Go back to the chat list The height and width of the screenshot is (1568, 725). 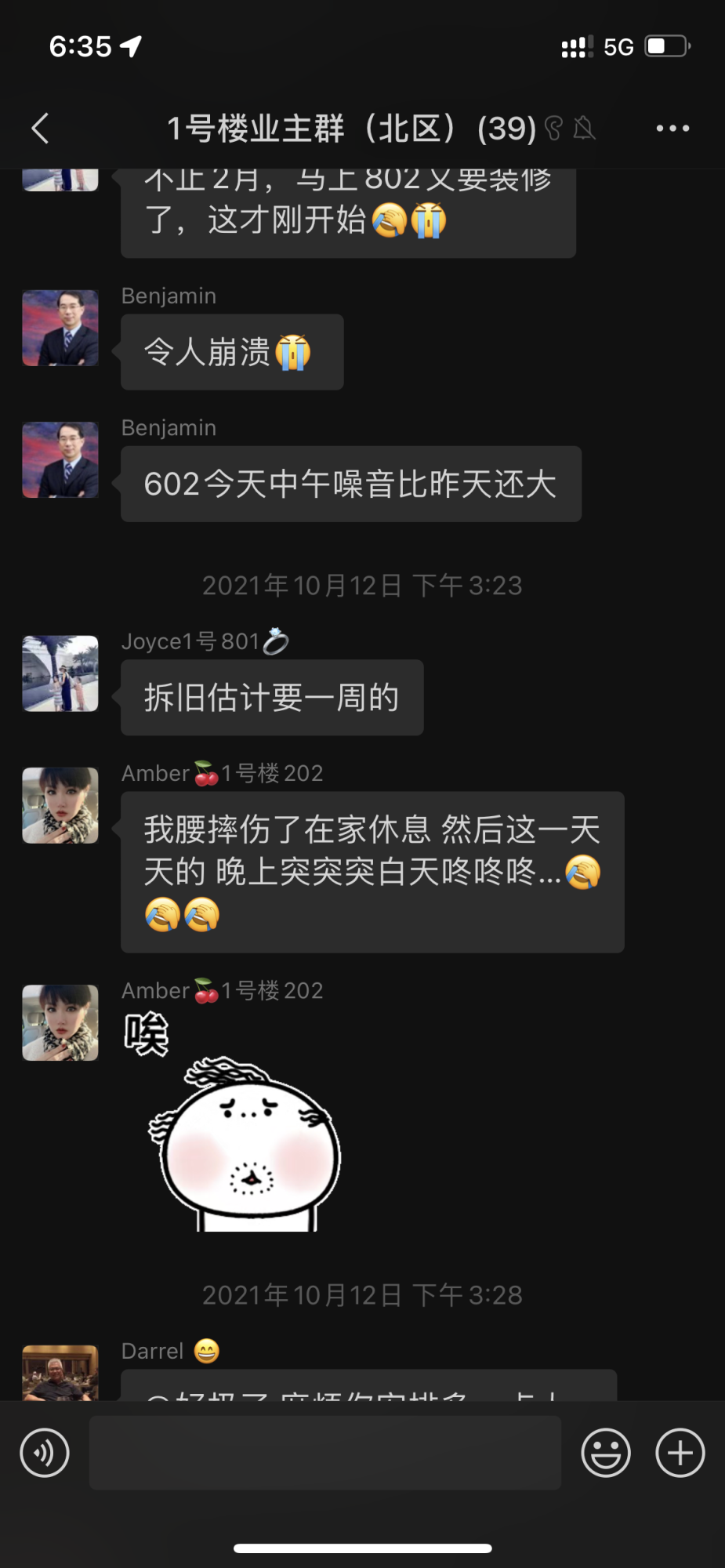pos(41,129)
